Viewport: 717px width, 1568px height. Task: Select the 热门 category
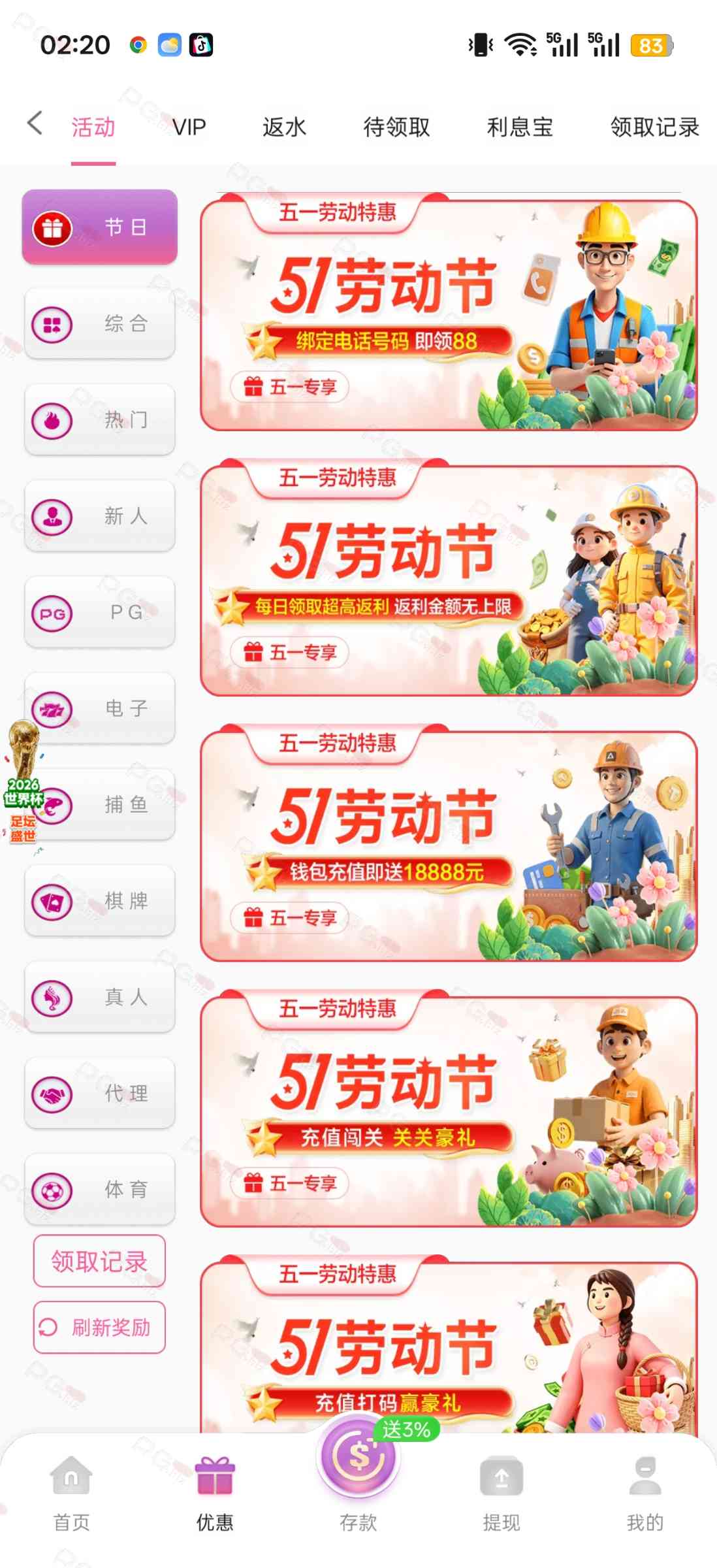click(100, 420)
